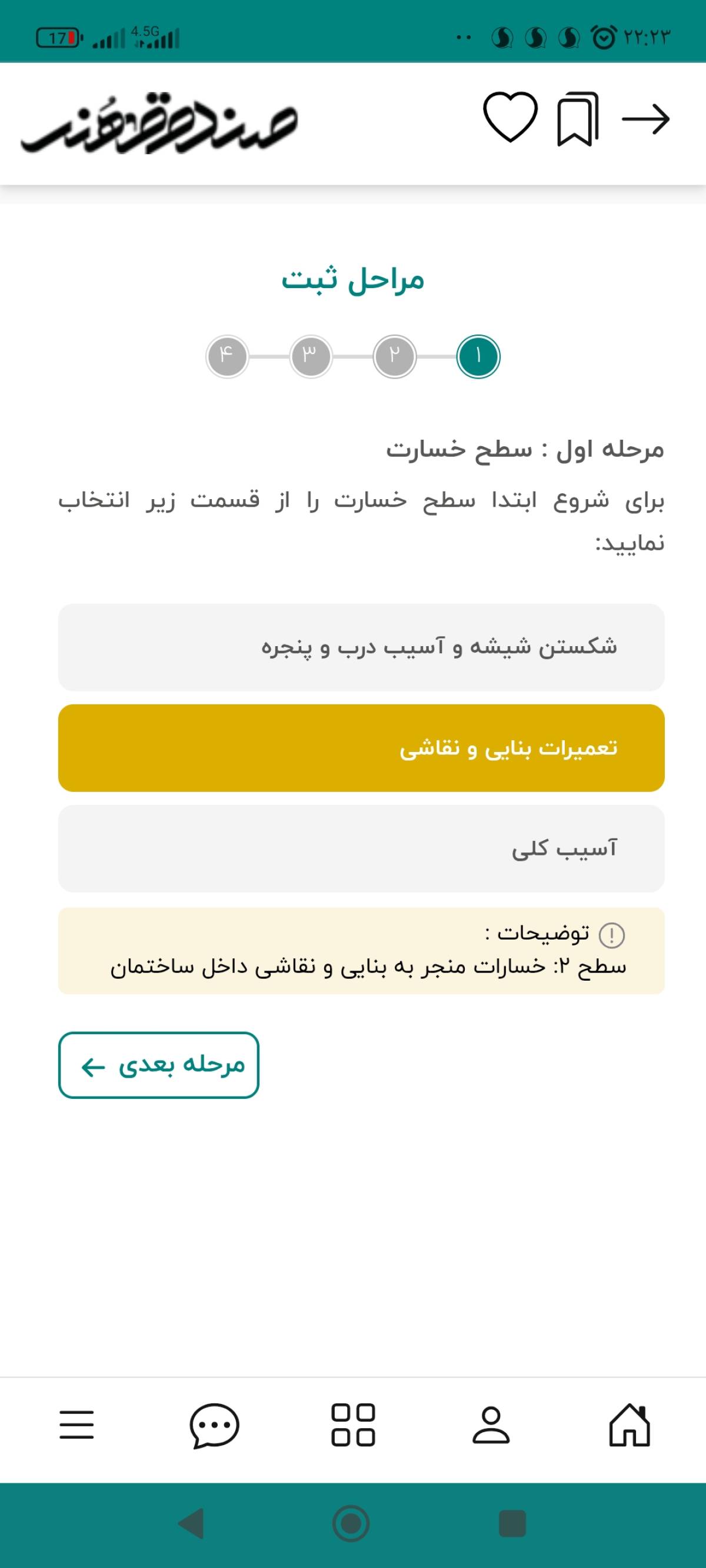The image size is (706, 1568).
Task: Open the profile tab
Action: (491, 1425)
